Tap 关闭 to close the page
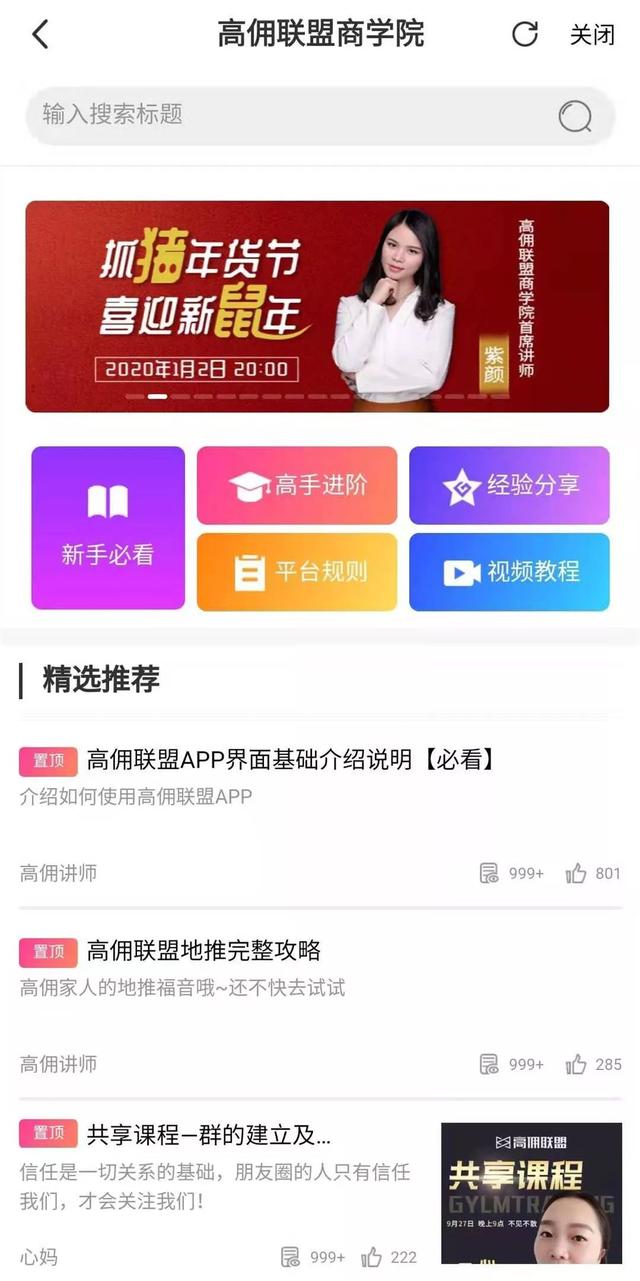The height and width of the screenshot is (1281, 640). click(592, 35)
